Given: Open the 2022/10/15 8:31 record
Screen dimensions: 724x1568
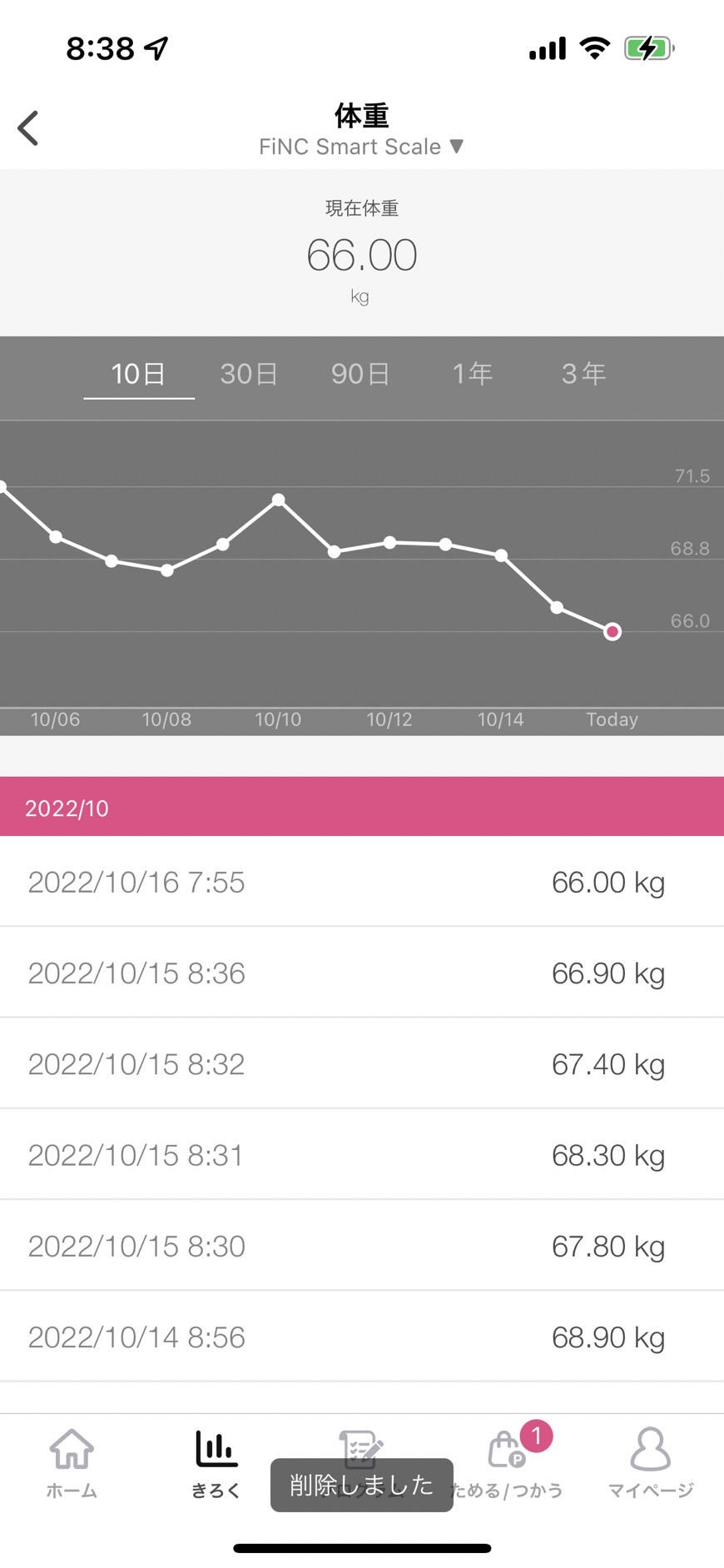Looking at the screenshot, I should [x=362, y=1155].
